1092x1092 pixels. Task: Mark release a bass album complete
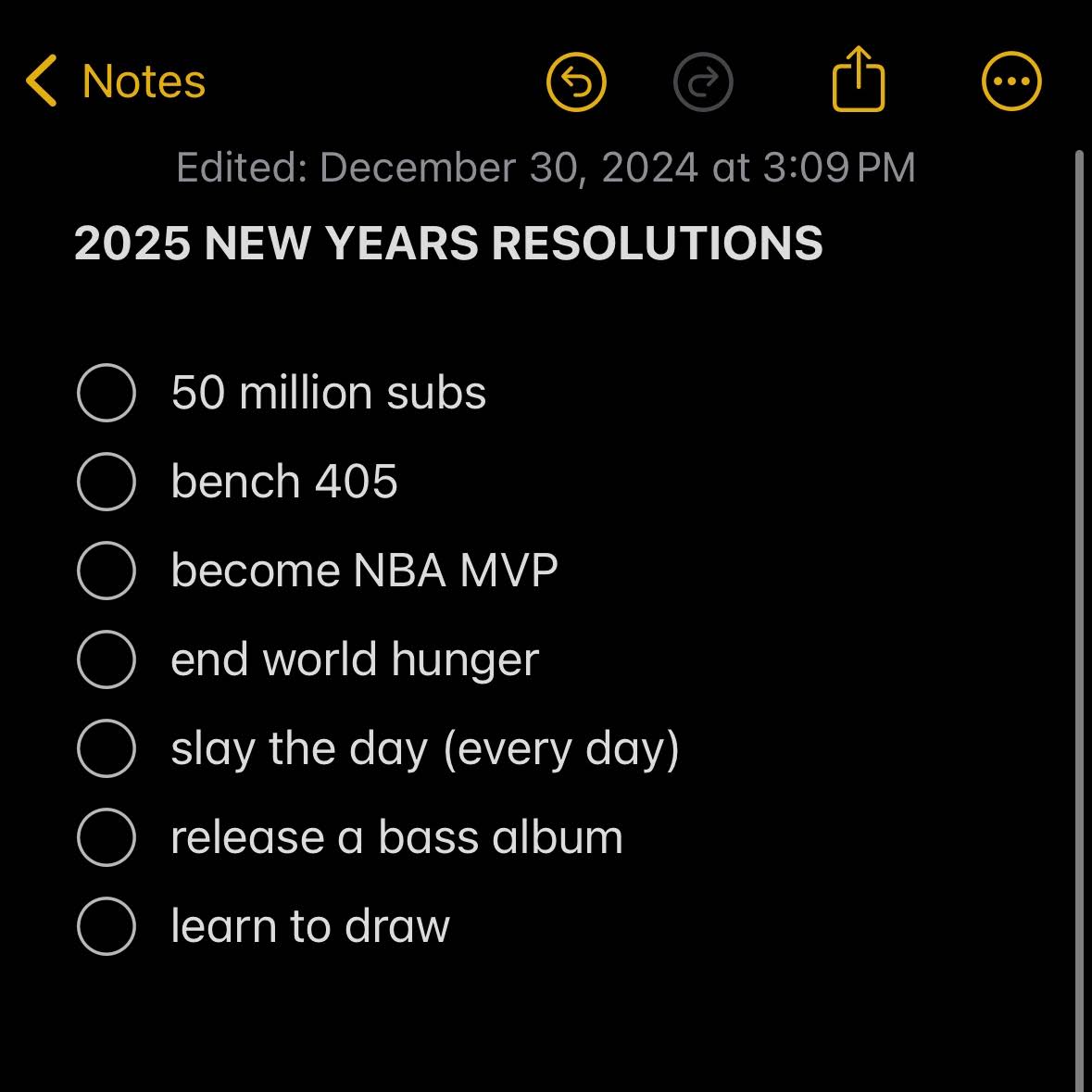click(x=107, y=837)
